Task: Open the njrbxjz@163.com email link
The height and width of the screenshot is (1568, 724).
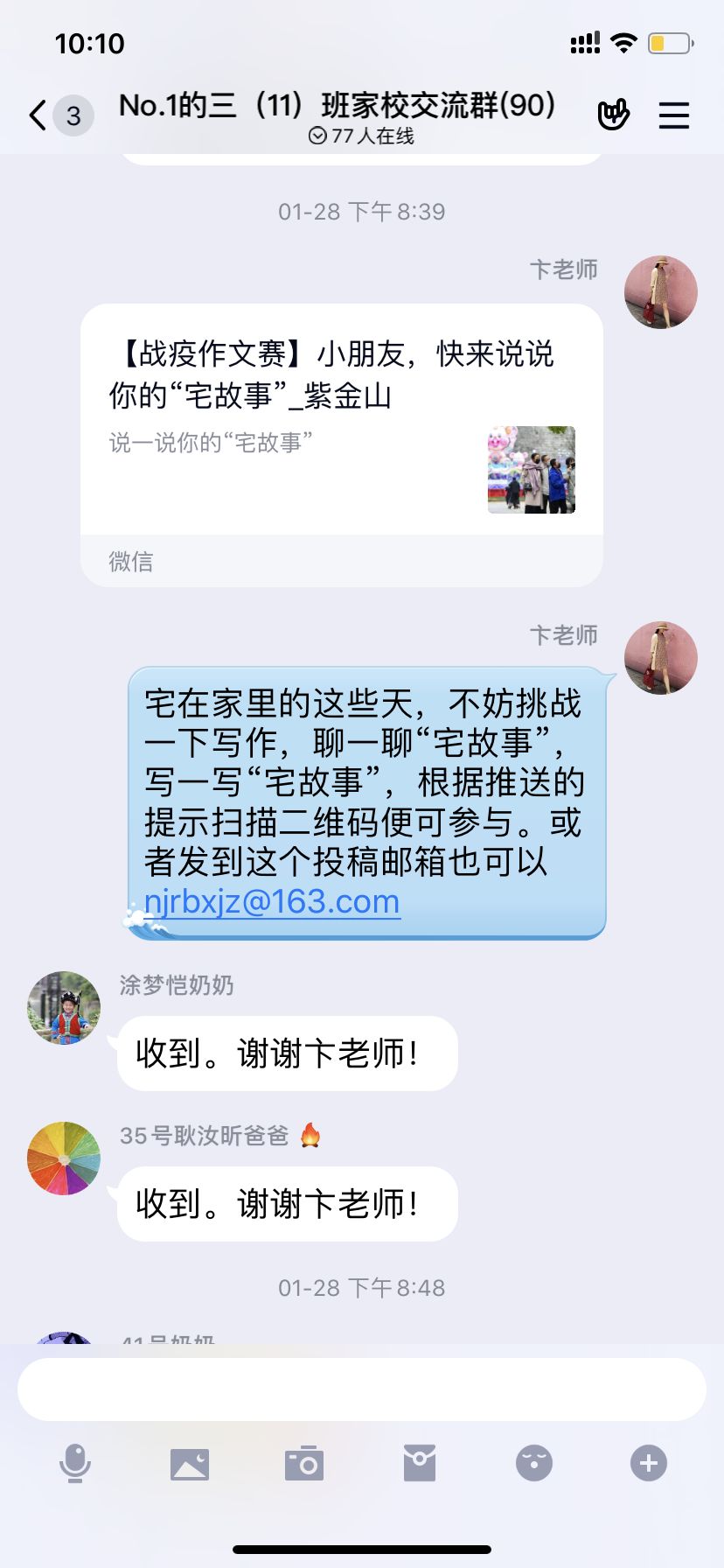Action: (272, 902)
